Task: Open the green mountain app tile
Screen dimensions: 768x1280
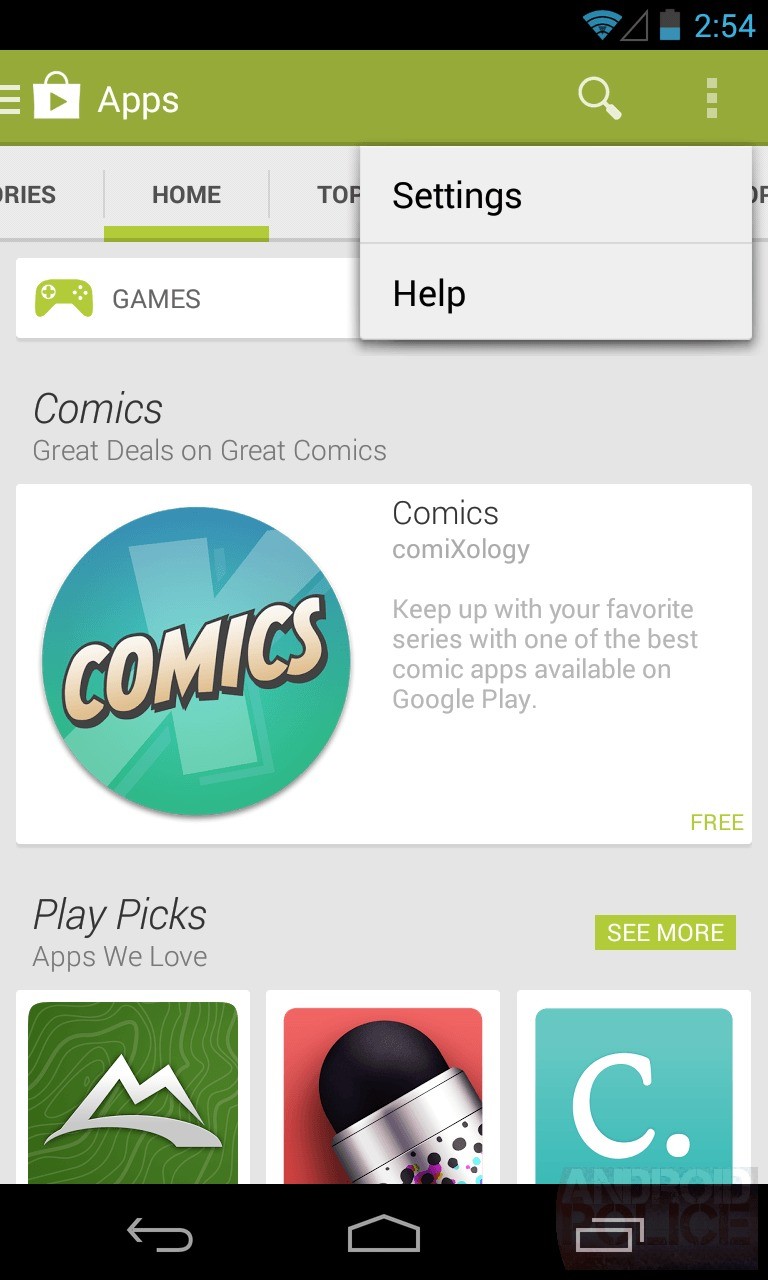Action: pyautogui.click(x=133, y=1090)
